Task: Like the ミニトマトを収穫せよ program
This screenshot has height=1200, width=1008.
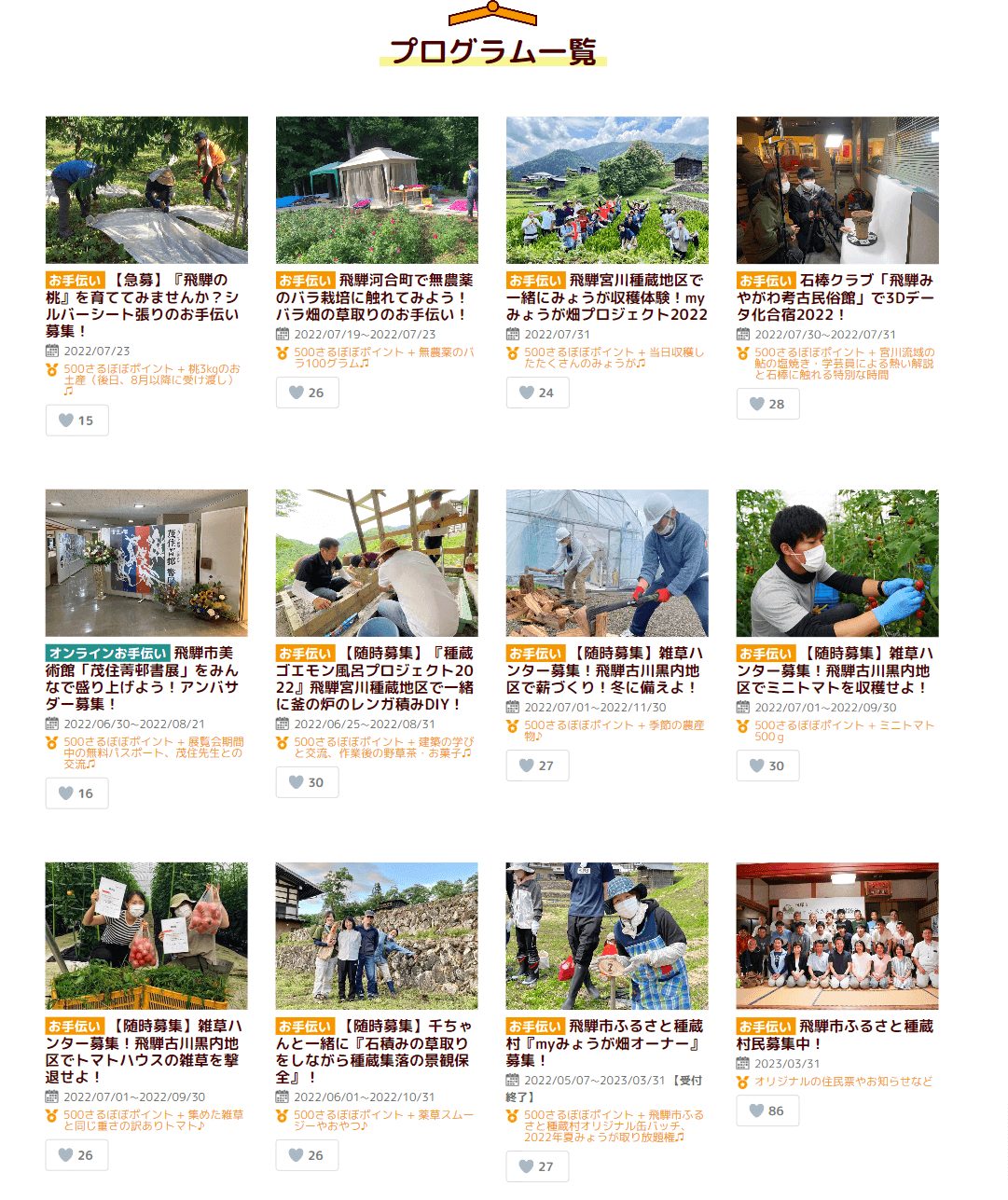Action: tap(767, 766)
